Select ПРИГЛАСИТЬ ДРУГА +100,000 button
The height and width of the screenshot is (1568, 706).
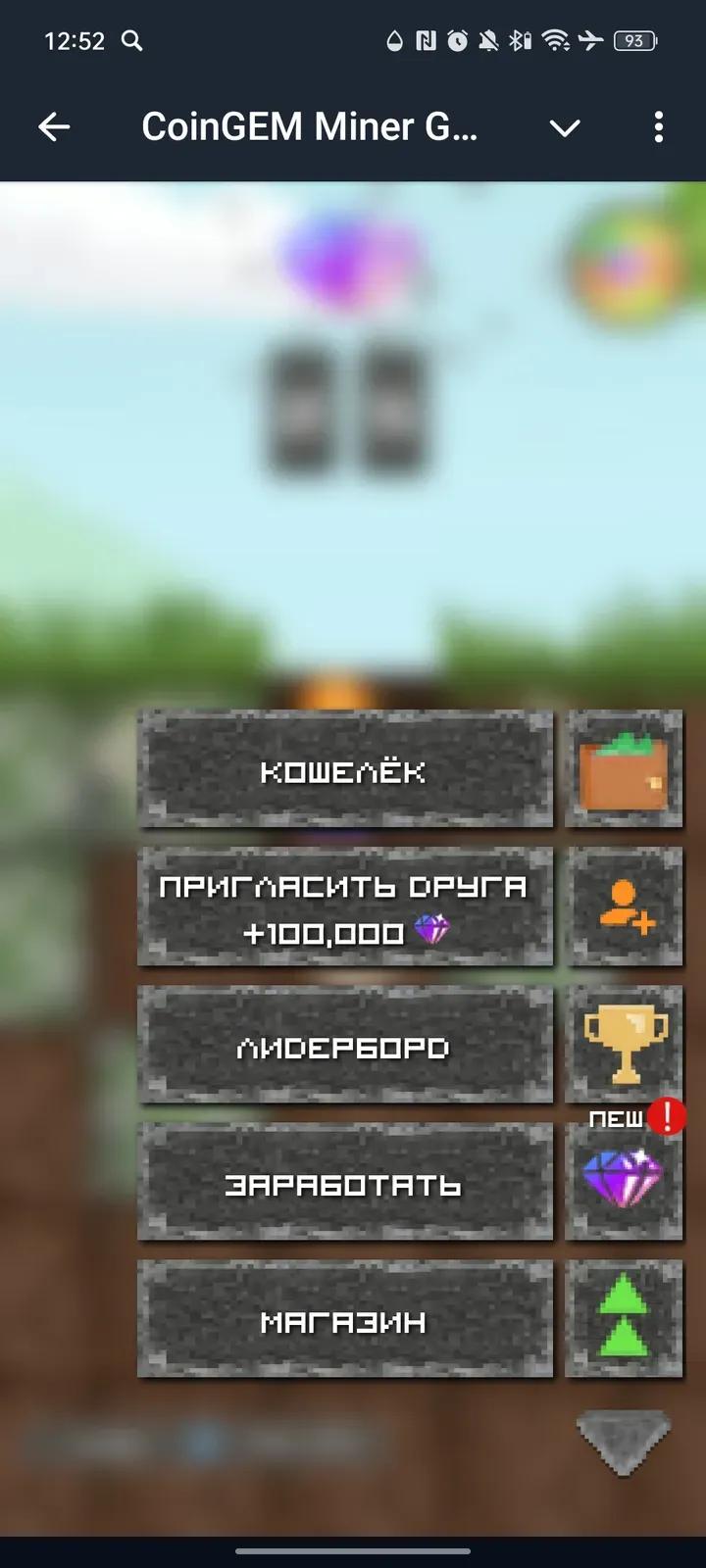345,907
